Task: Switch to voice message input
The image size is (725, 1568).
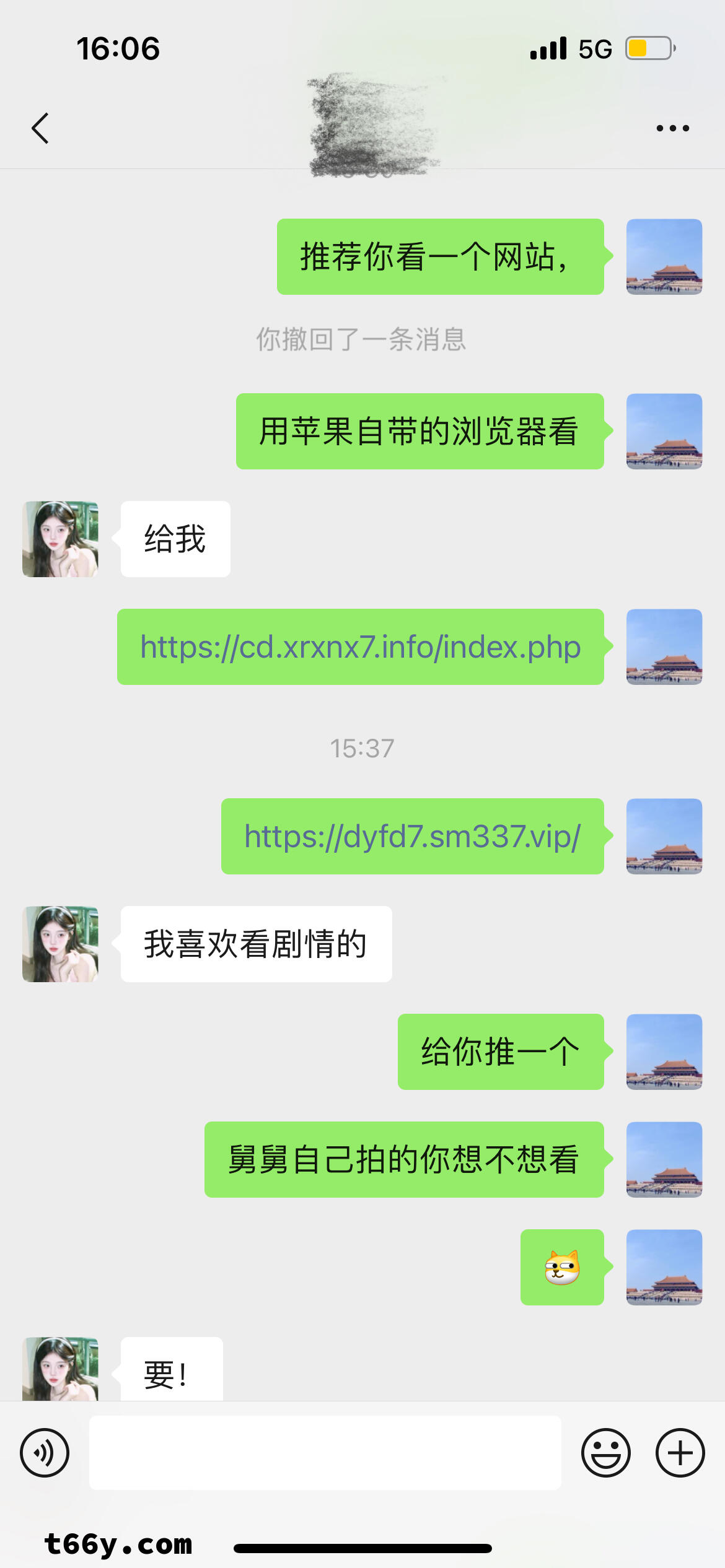Action: point(45,1453)
